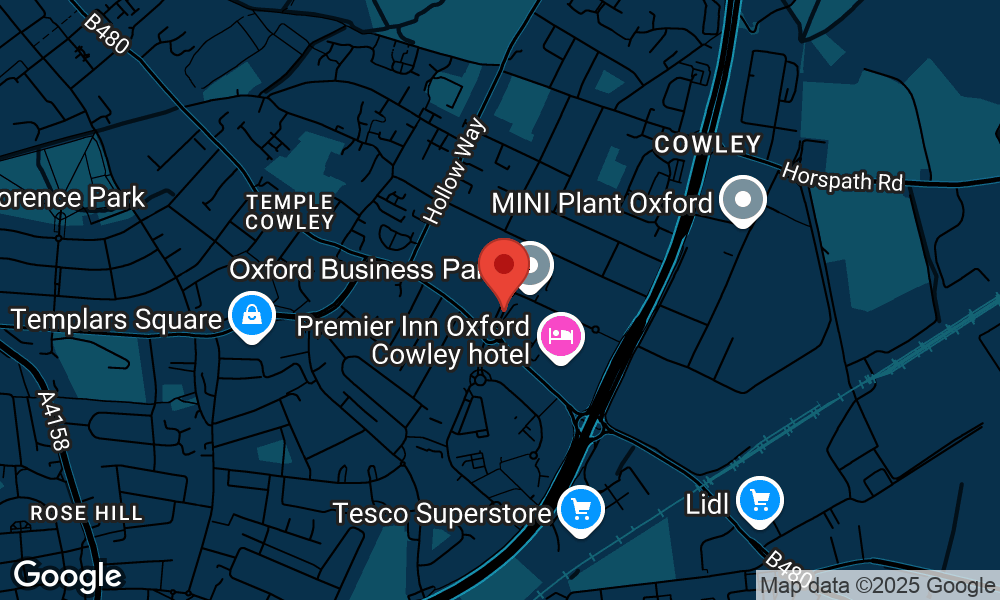Open the Tesco Superstore marker
The image size is (1000, 600).
pyautogui.click(x=581, y=511)
